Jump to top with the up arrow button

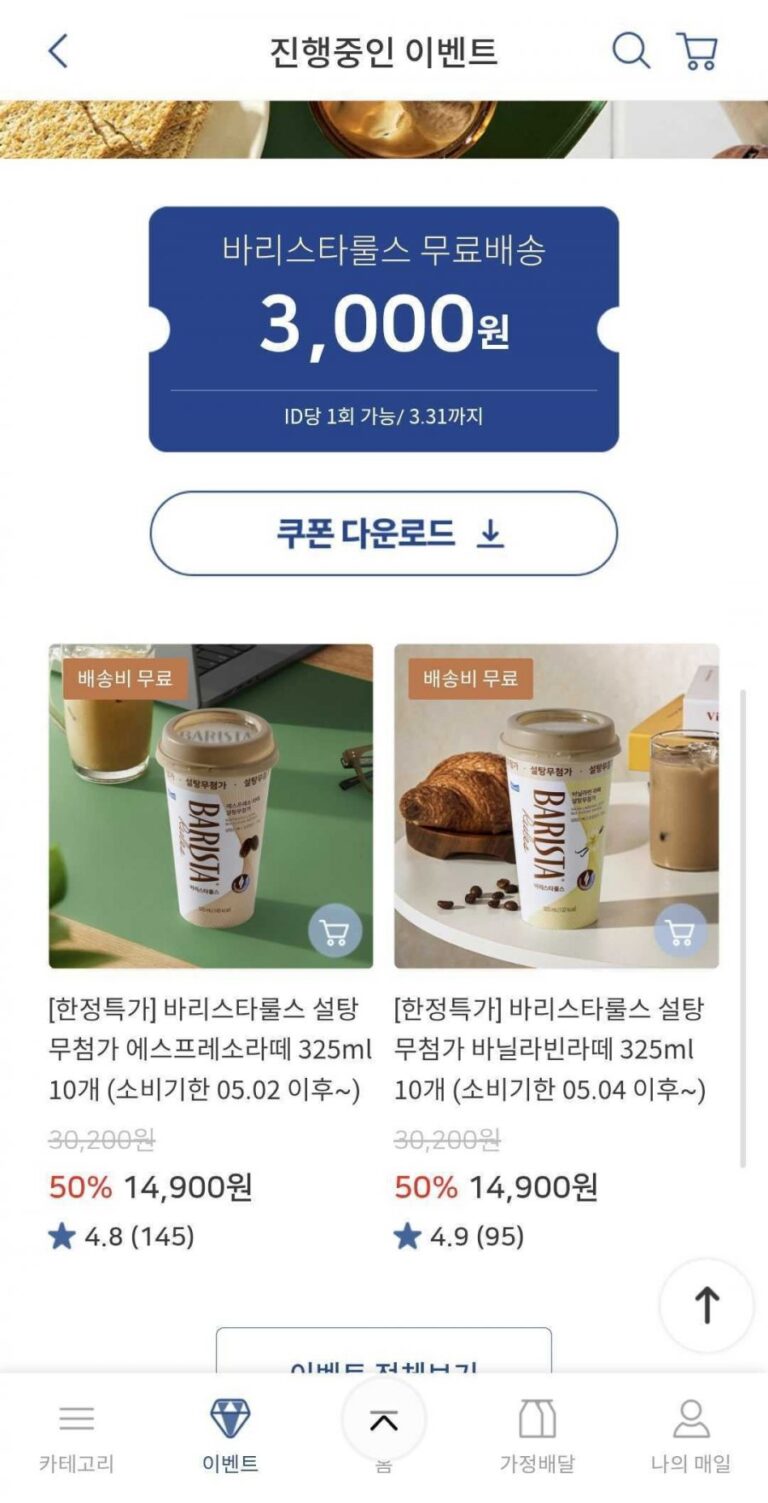coord(706,1304)
